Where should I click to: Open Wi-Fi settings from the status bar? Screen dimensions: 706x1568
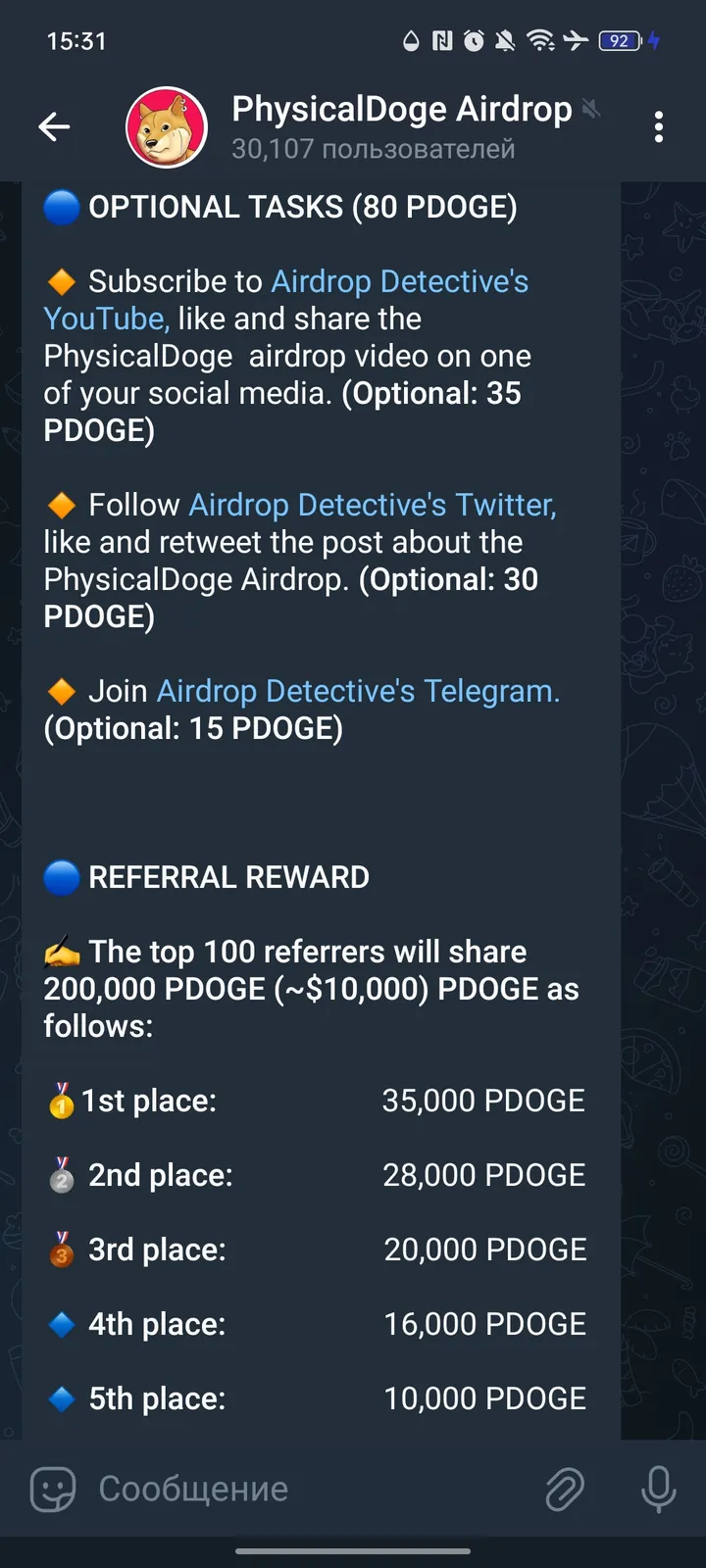click(540, 41)
